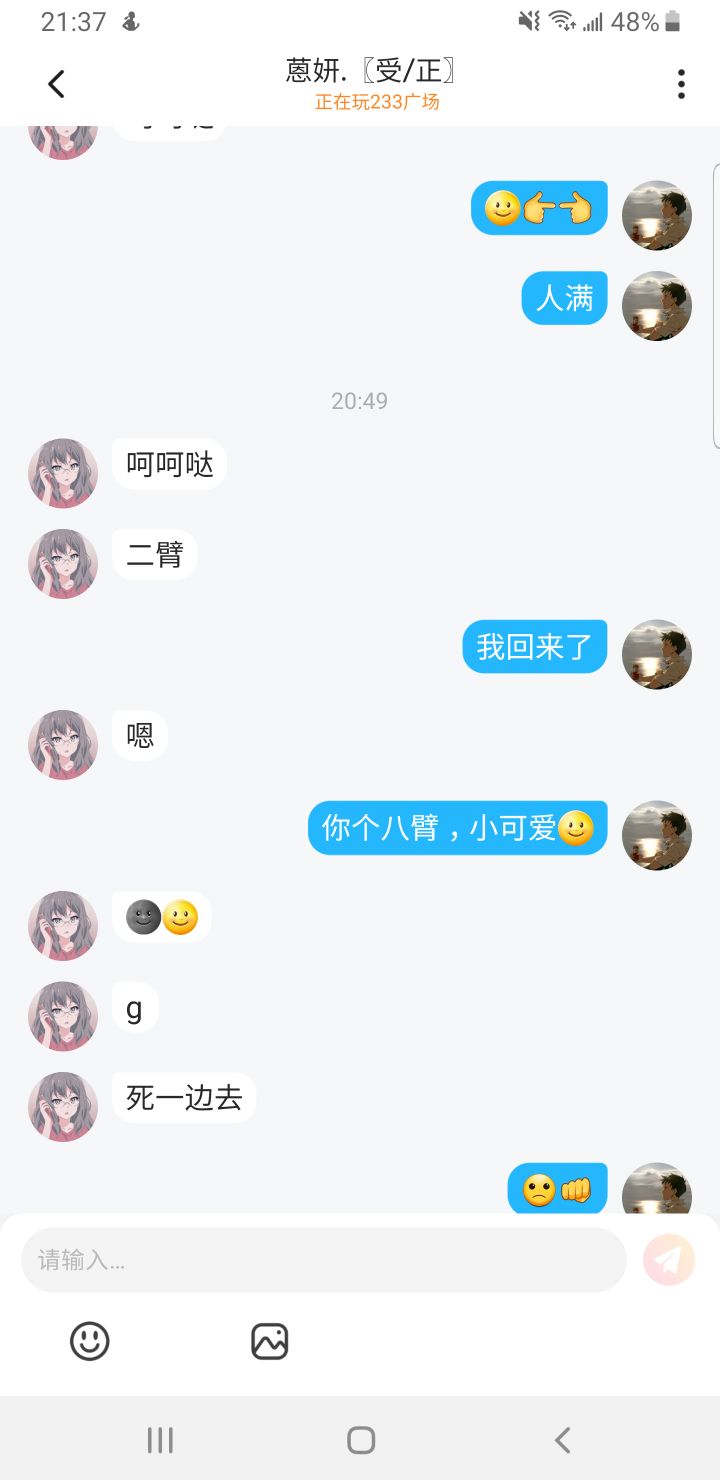720x1480 pixels.
Task: Open 蒽妍's avatar next to 呵呵哒
Action: (x=63, y=473)
